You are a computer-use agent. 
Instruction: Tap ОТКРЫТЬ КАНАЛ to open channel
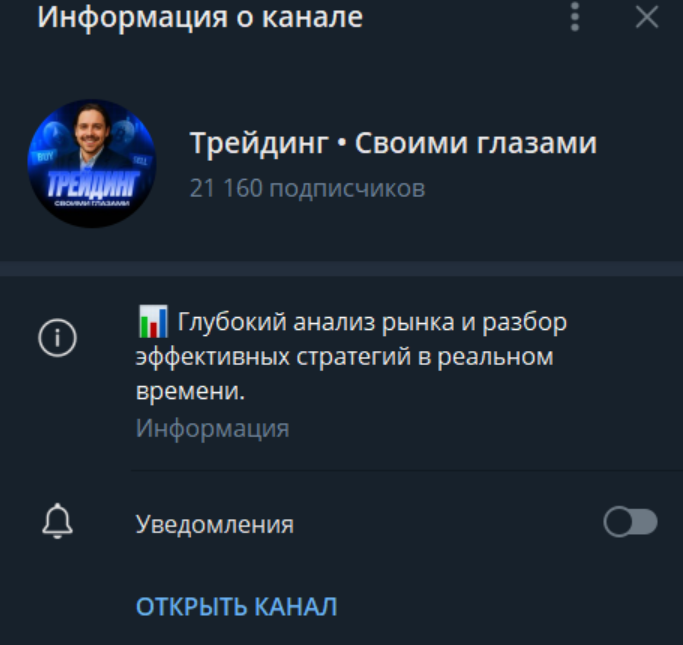(x=237, y=606)
